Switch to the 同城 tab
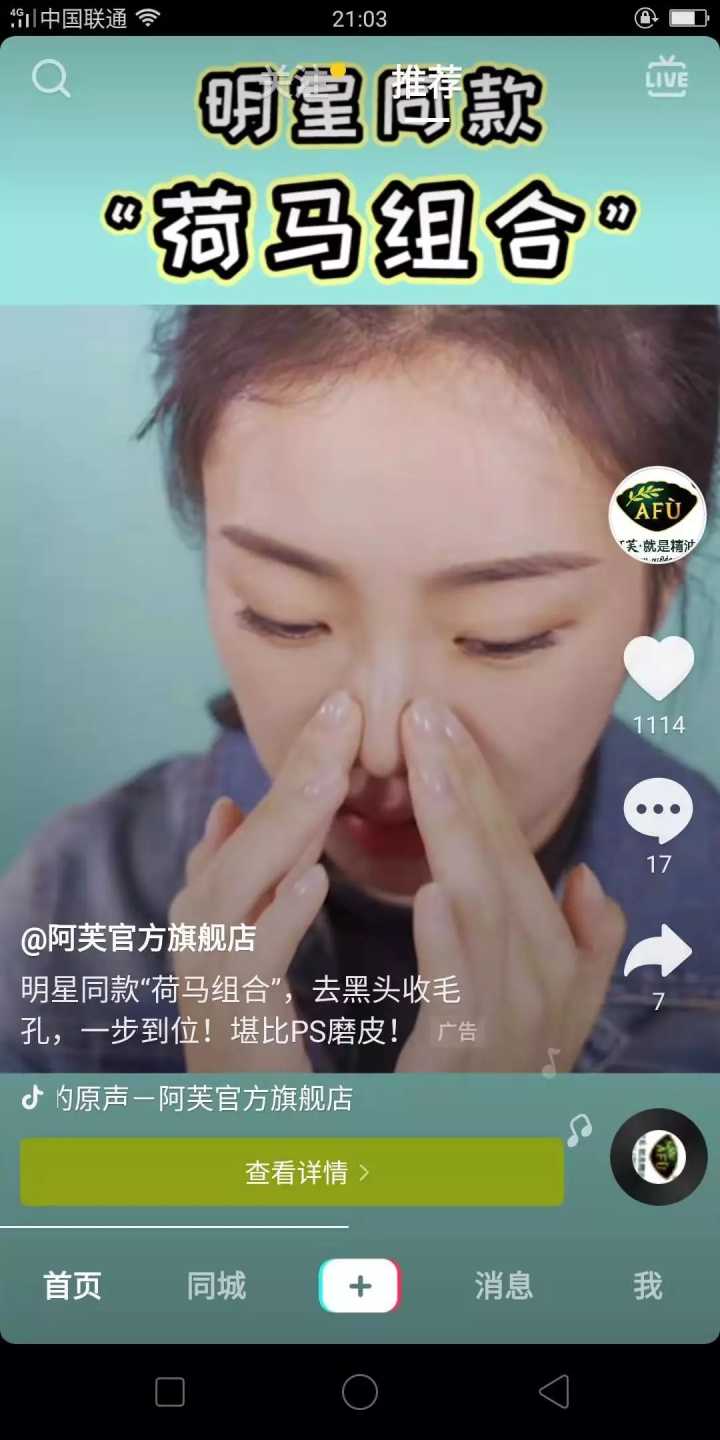Screen dimensions: 720x1440 (216, 1286)
